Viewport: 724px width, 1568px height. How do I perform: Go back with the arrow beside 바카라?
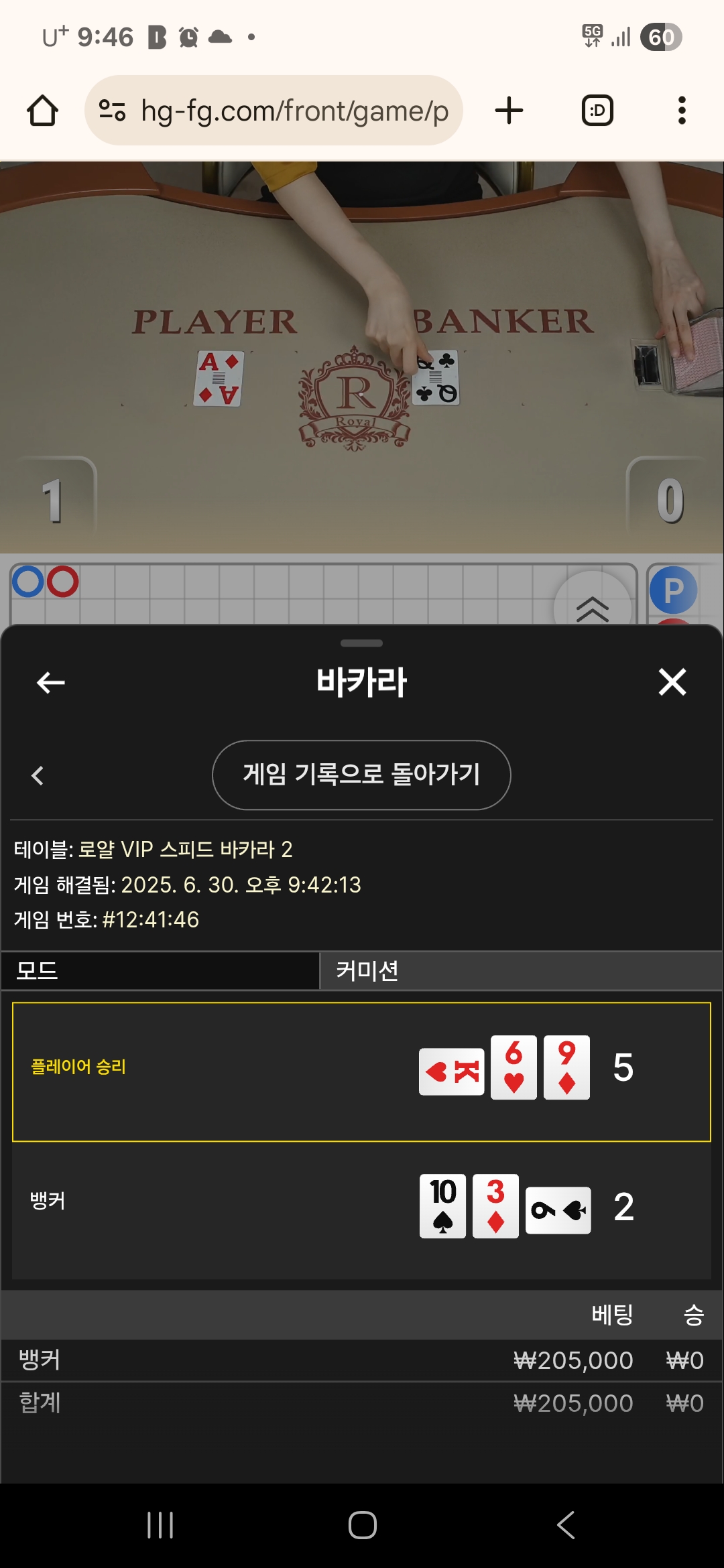coord(51,682)
